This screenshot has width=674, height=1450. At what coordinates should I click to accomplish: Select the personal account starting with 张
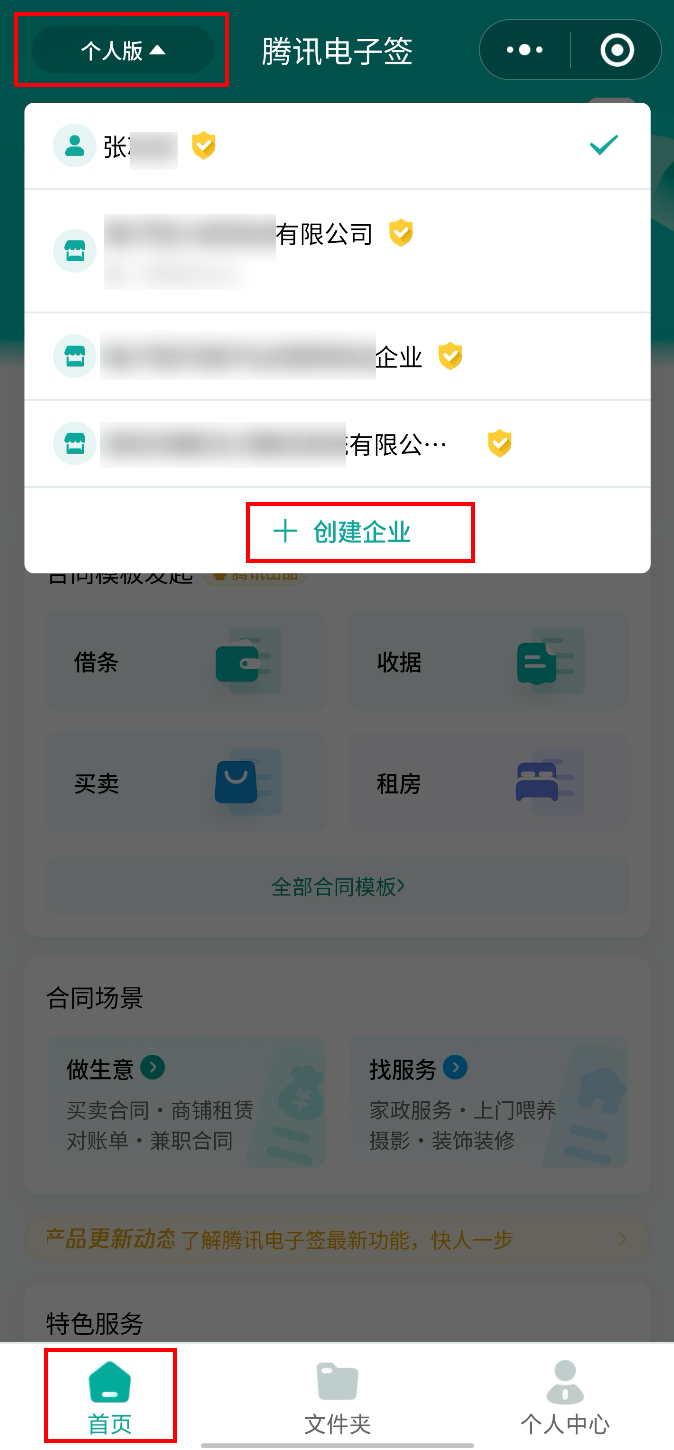pos(337,146)
